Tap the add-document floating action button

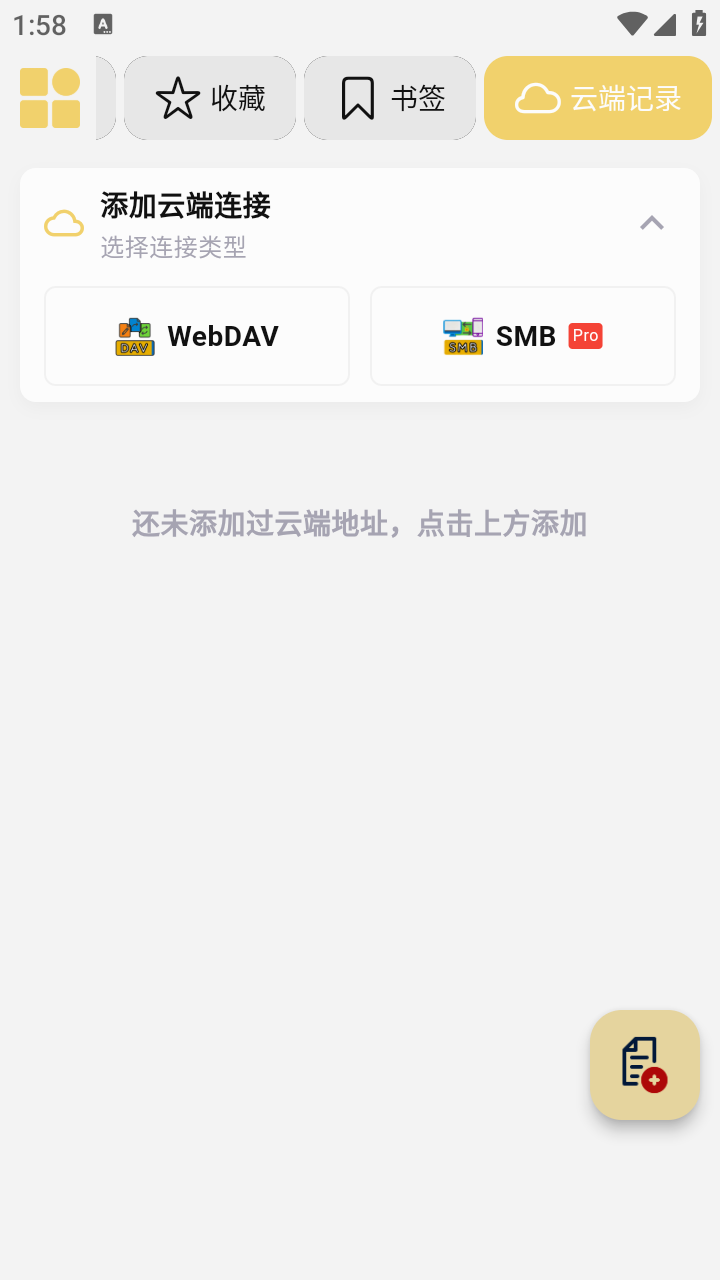644,1064
